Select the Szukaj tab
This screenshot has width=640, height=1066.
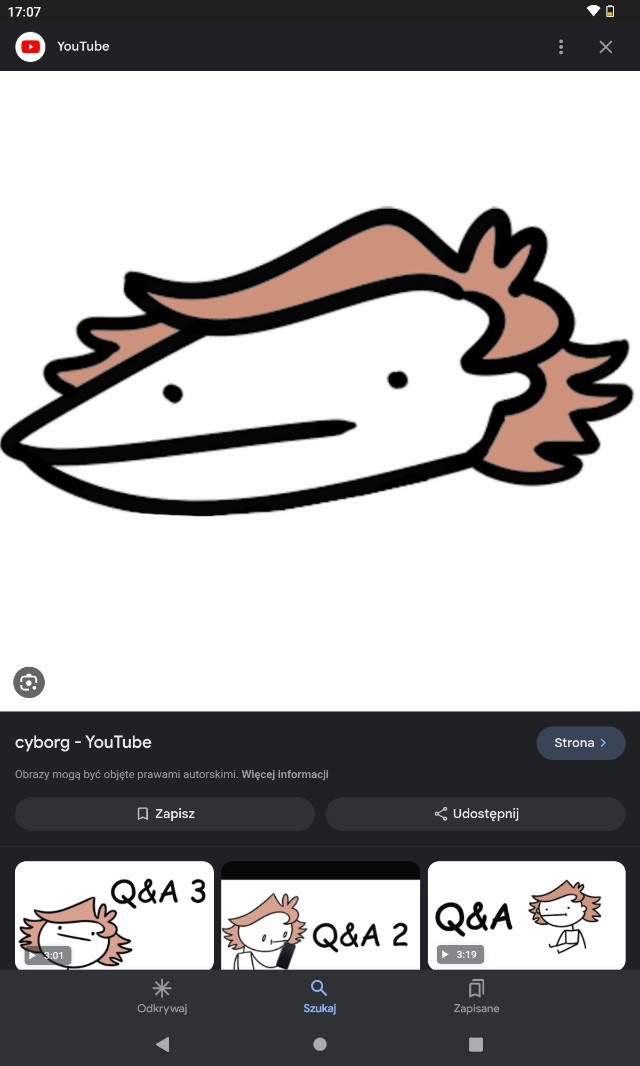pyautogui.click(x=320, y=997)
